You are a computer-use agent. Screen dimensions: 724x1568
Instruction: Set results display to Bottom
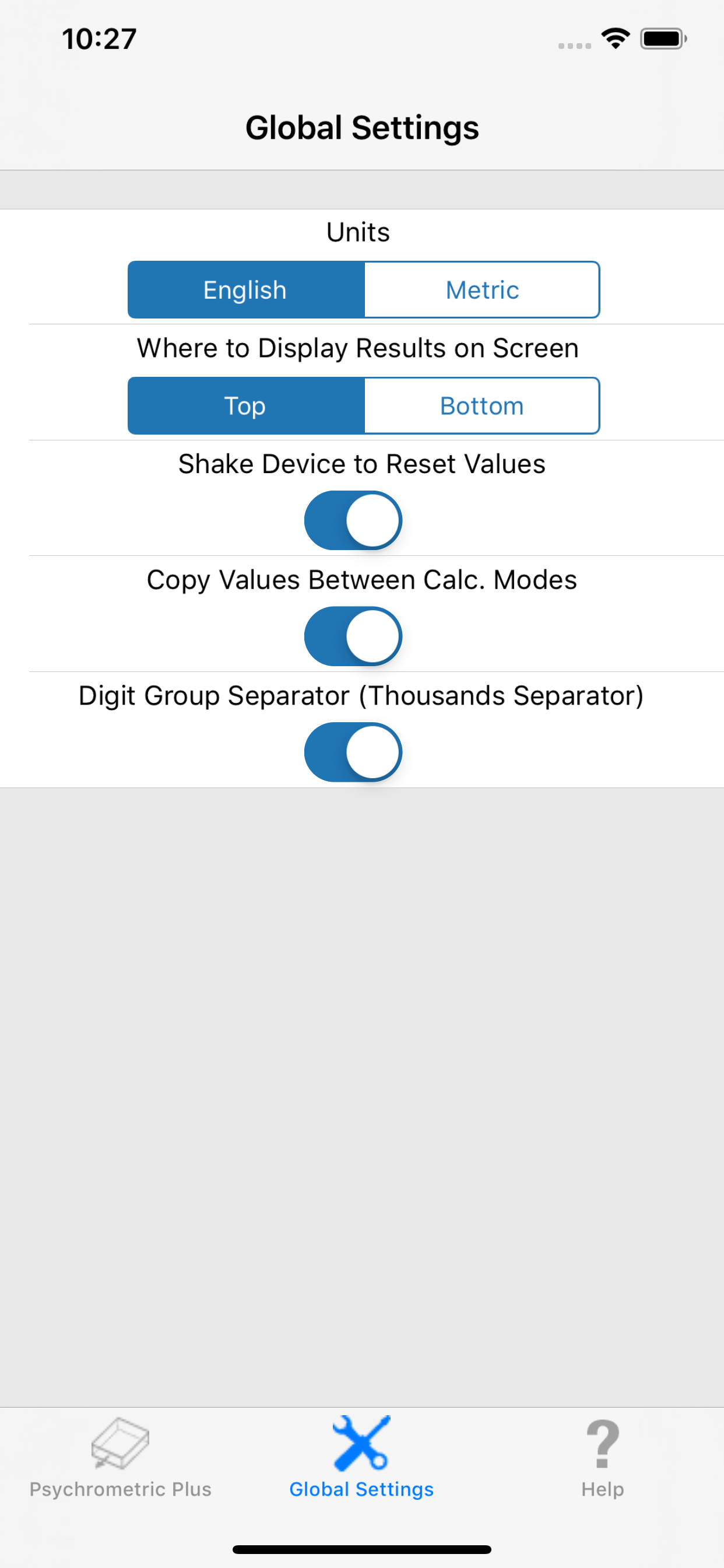click(x=483, y=405)
